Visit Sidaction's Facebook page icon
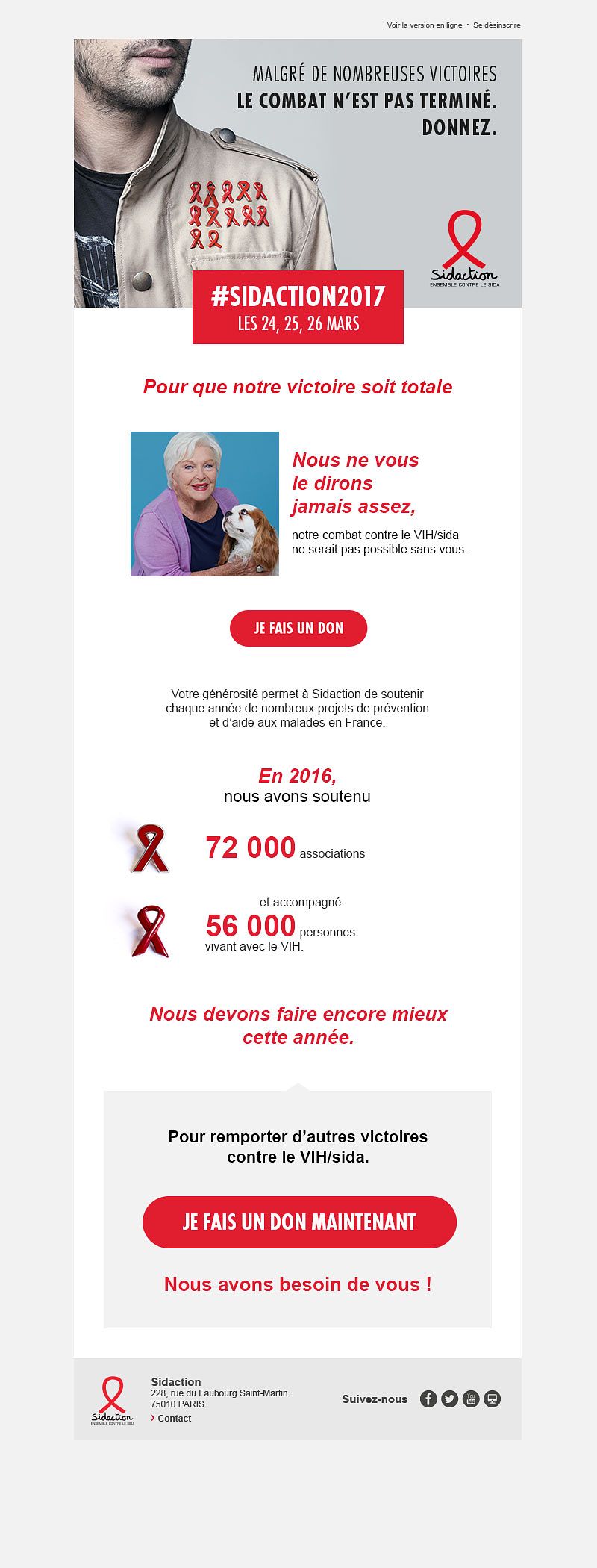The height and width of the screenshot is (1568, 597). [428, 1399]
